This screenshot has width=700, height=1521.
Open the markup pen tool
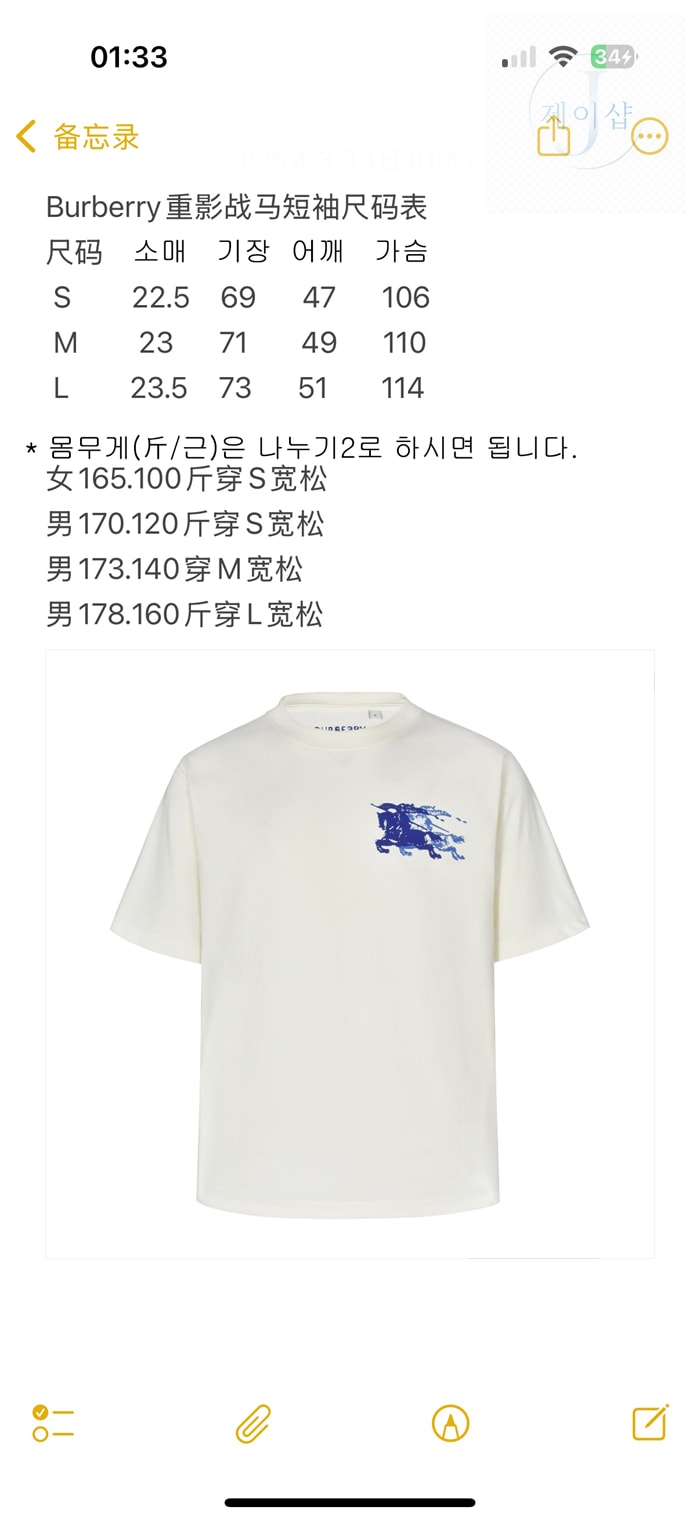pos(451,1422)
